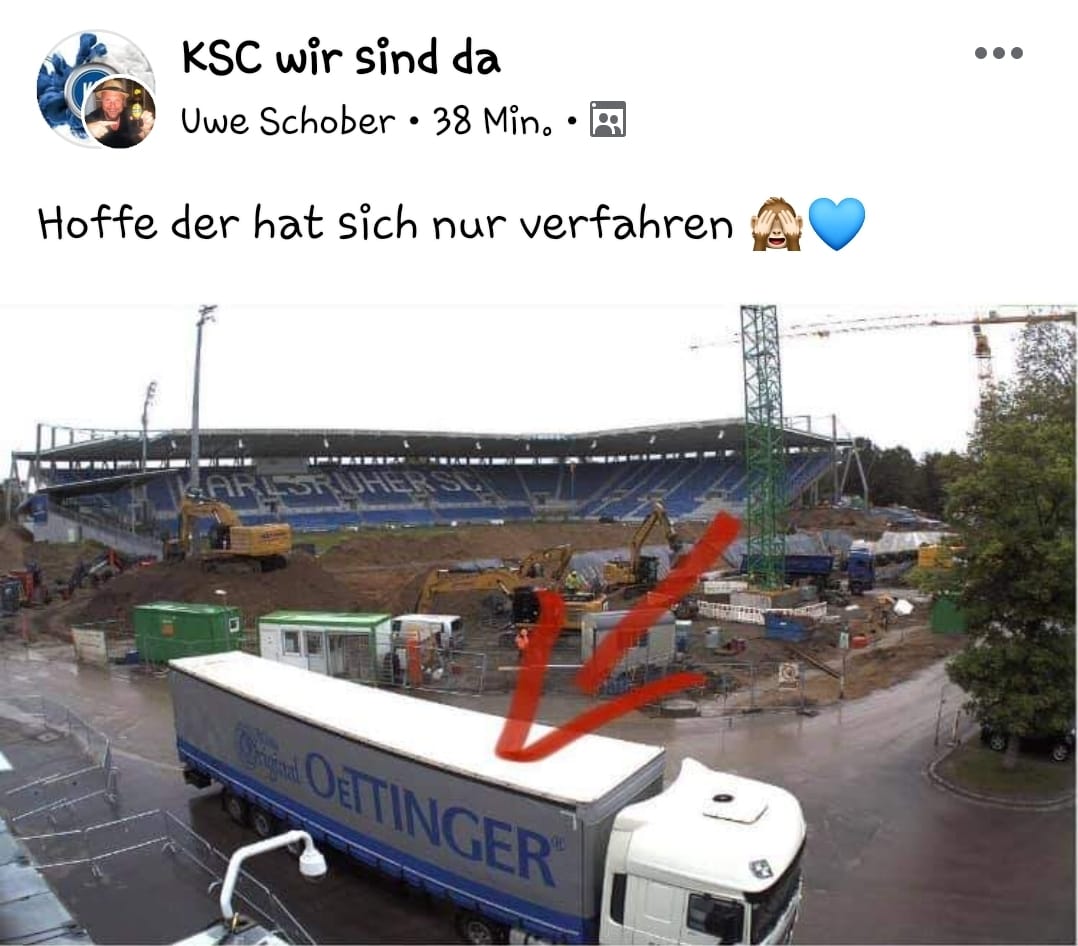
Task: Open the group avatar picture
Action: tap(72, 72)
